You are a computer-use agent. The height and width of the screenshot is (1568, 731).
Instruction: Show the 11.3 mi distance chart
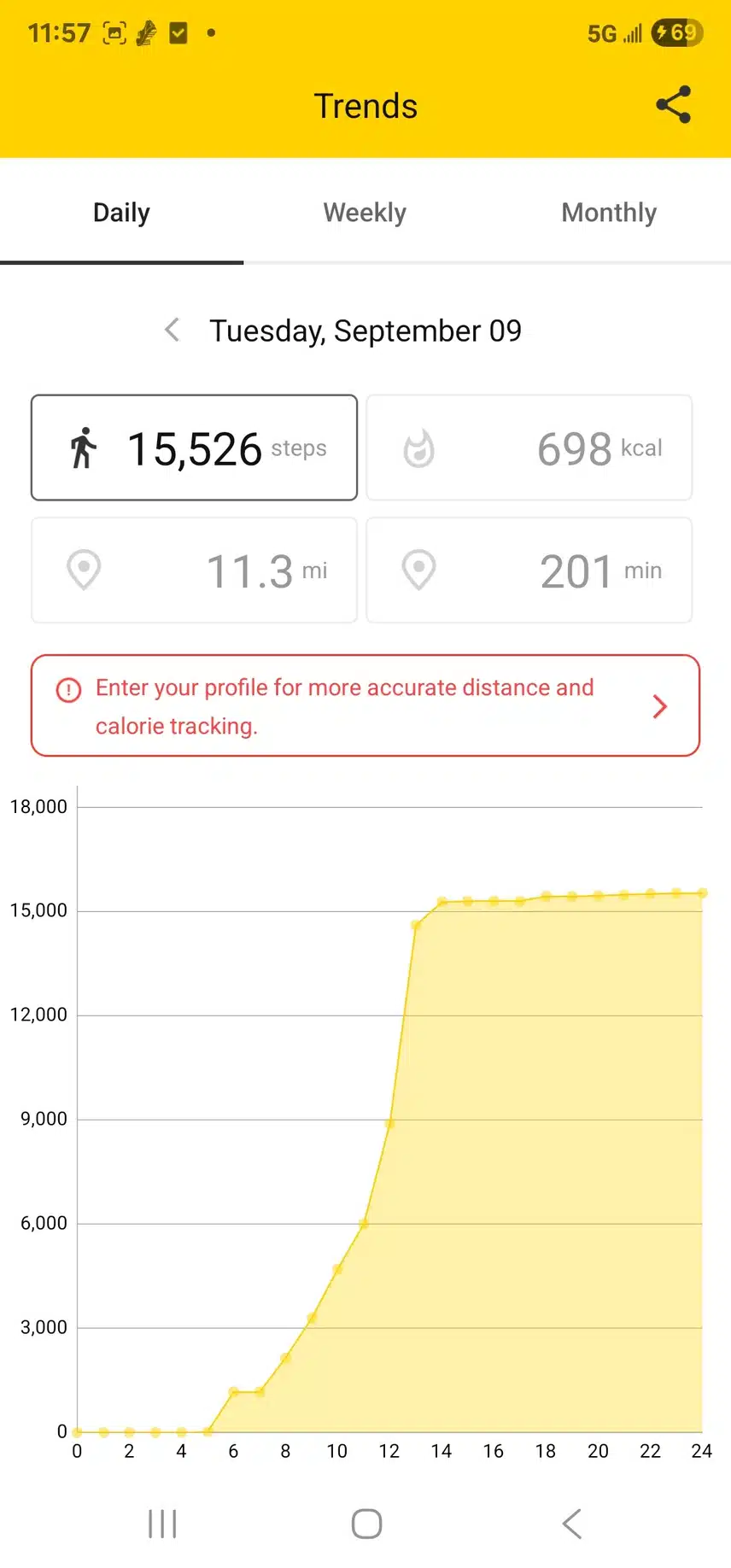194,570
